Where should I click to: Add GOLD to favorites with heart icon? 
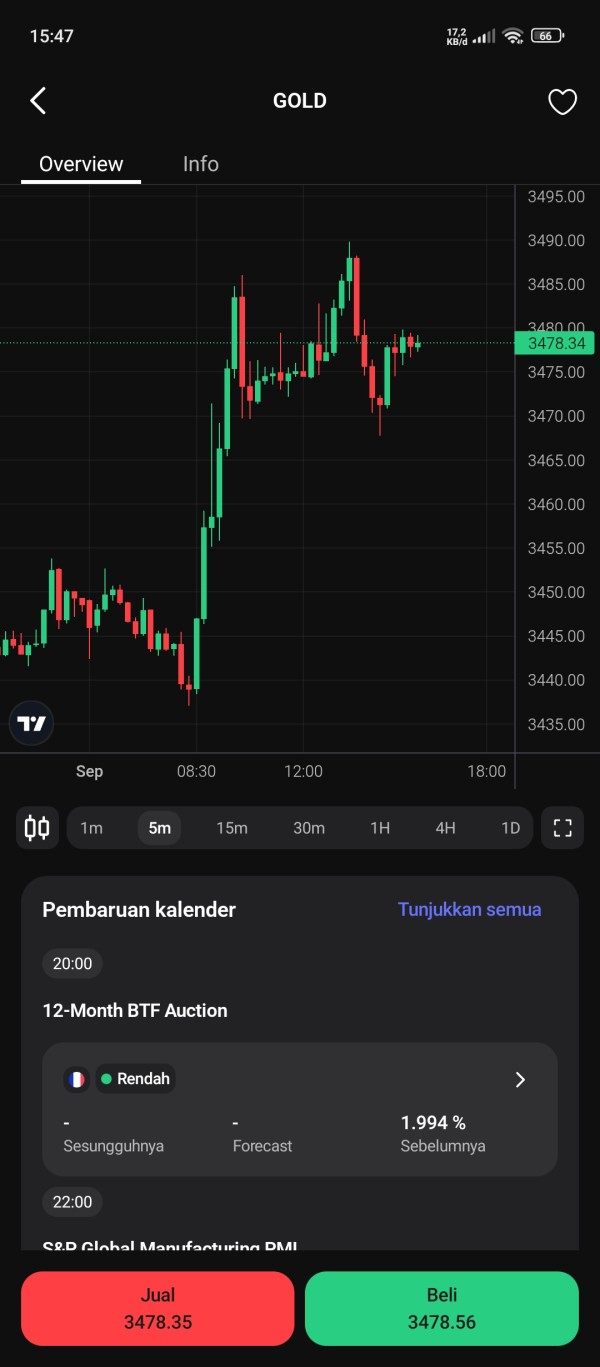pyautogui.click(x=562, y=102)
